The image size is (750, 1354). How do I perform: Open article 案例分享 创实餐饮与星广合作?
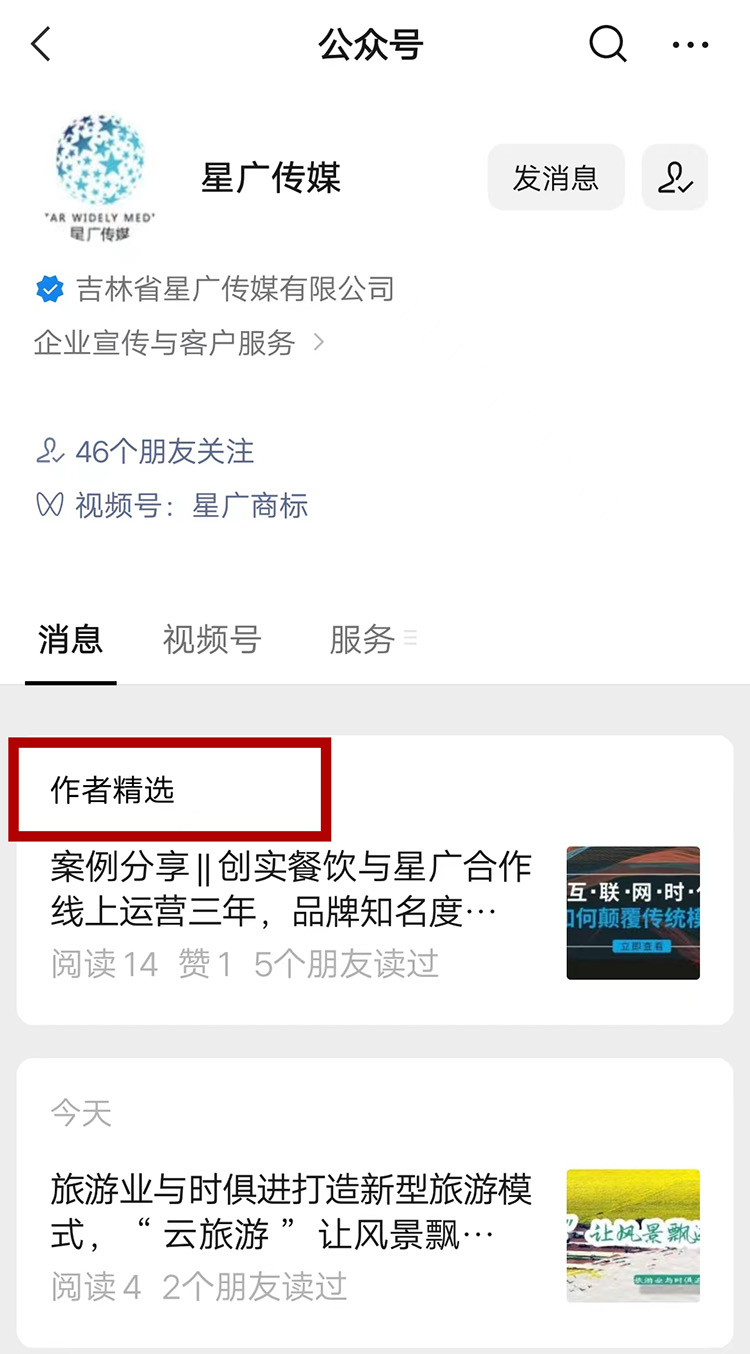[x=290, y=889]
